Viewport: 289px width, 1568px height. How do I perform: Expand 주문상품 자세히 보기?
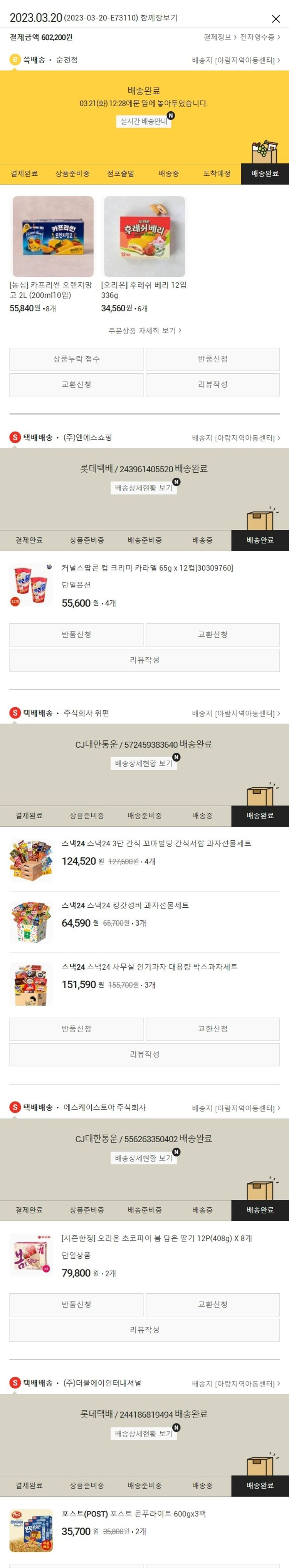pos(144,331)
